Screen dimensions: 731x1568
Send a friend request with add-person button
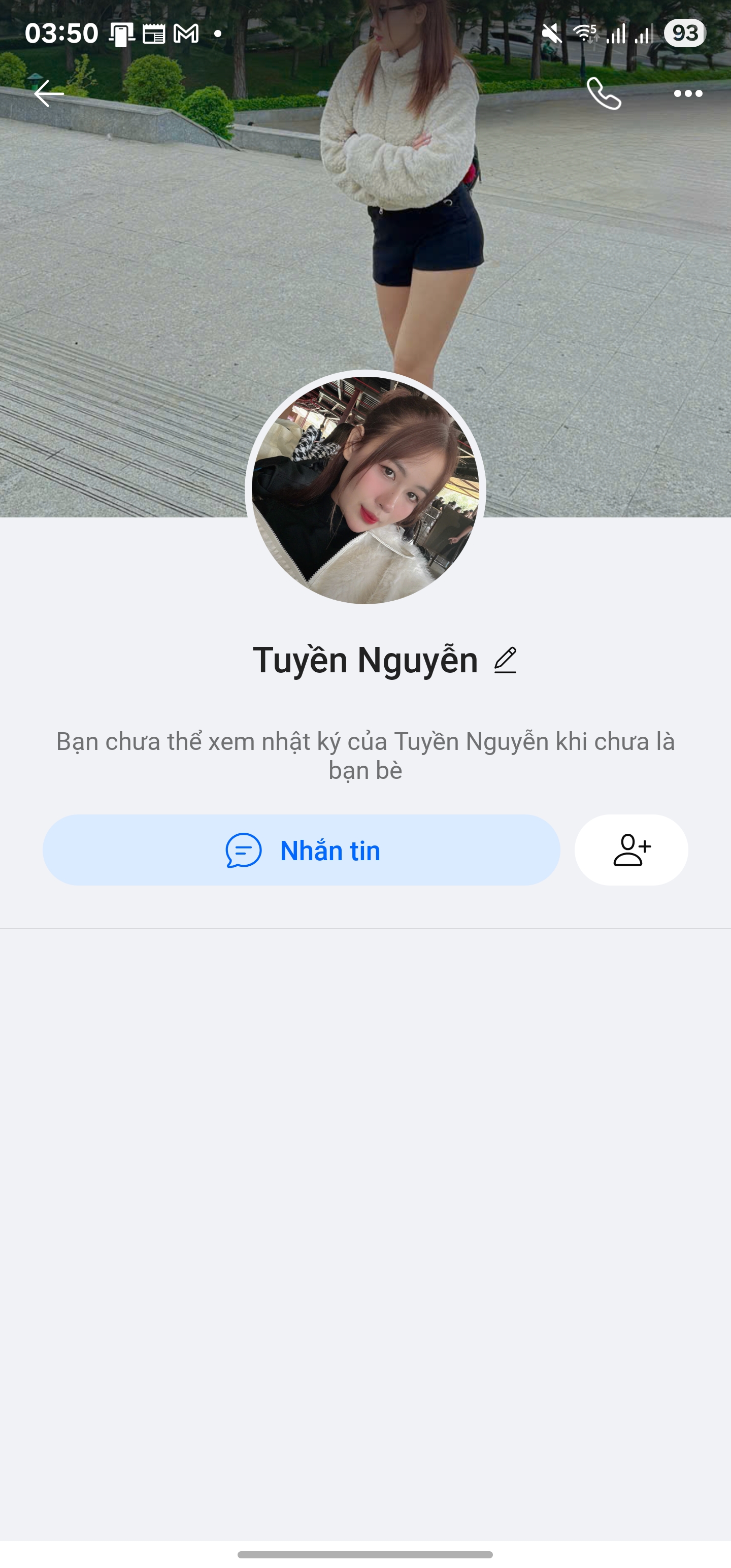pyautogui.click(x=631, y=851)
